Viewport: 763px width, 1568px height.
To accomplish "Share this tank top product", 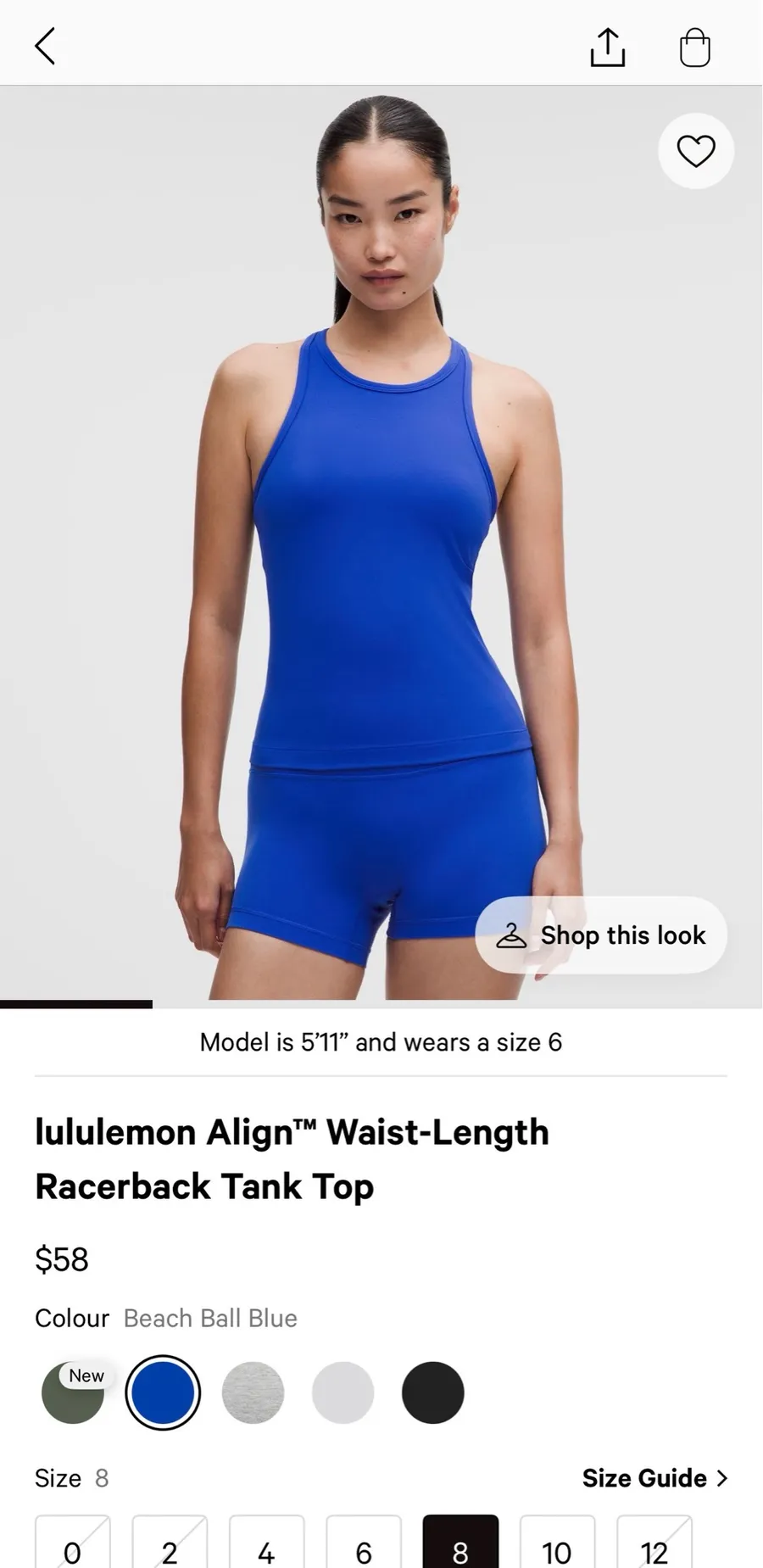I will (x=607, y=47).
